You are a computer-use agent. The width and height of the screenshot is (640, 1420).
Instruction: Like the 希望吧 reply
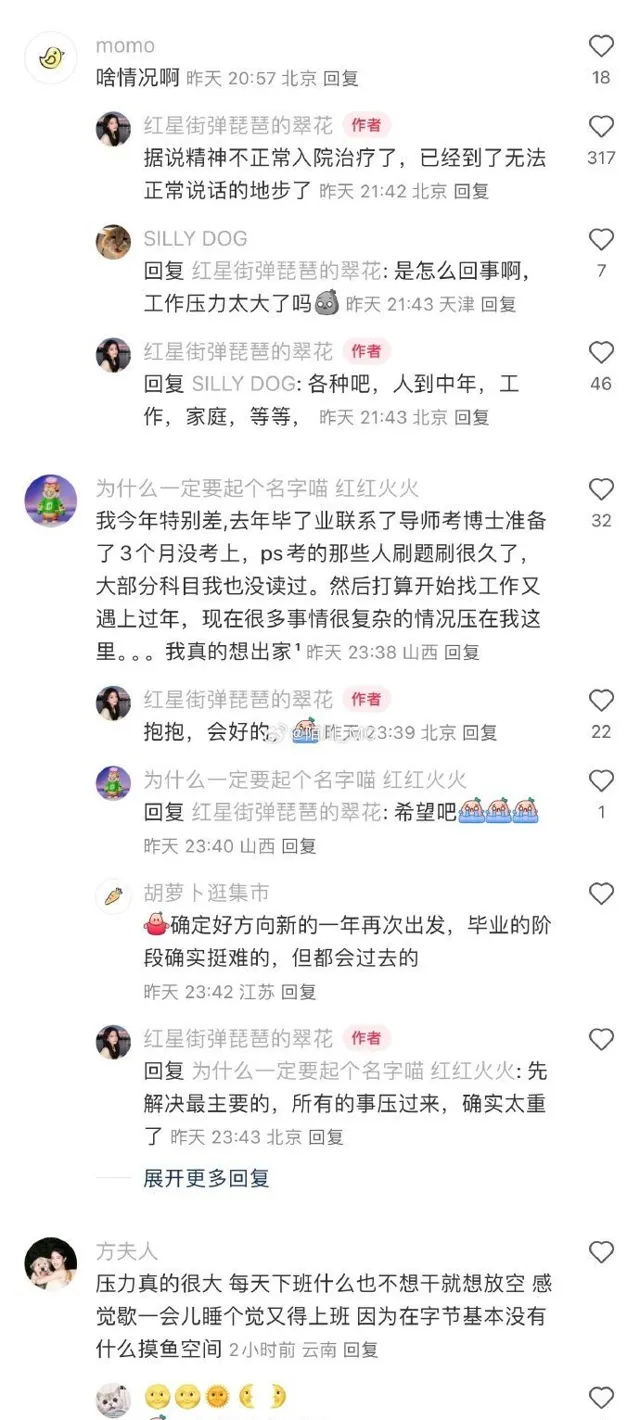pyautogui.click(x=600, y=781)
